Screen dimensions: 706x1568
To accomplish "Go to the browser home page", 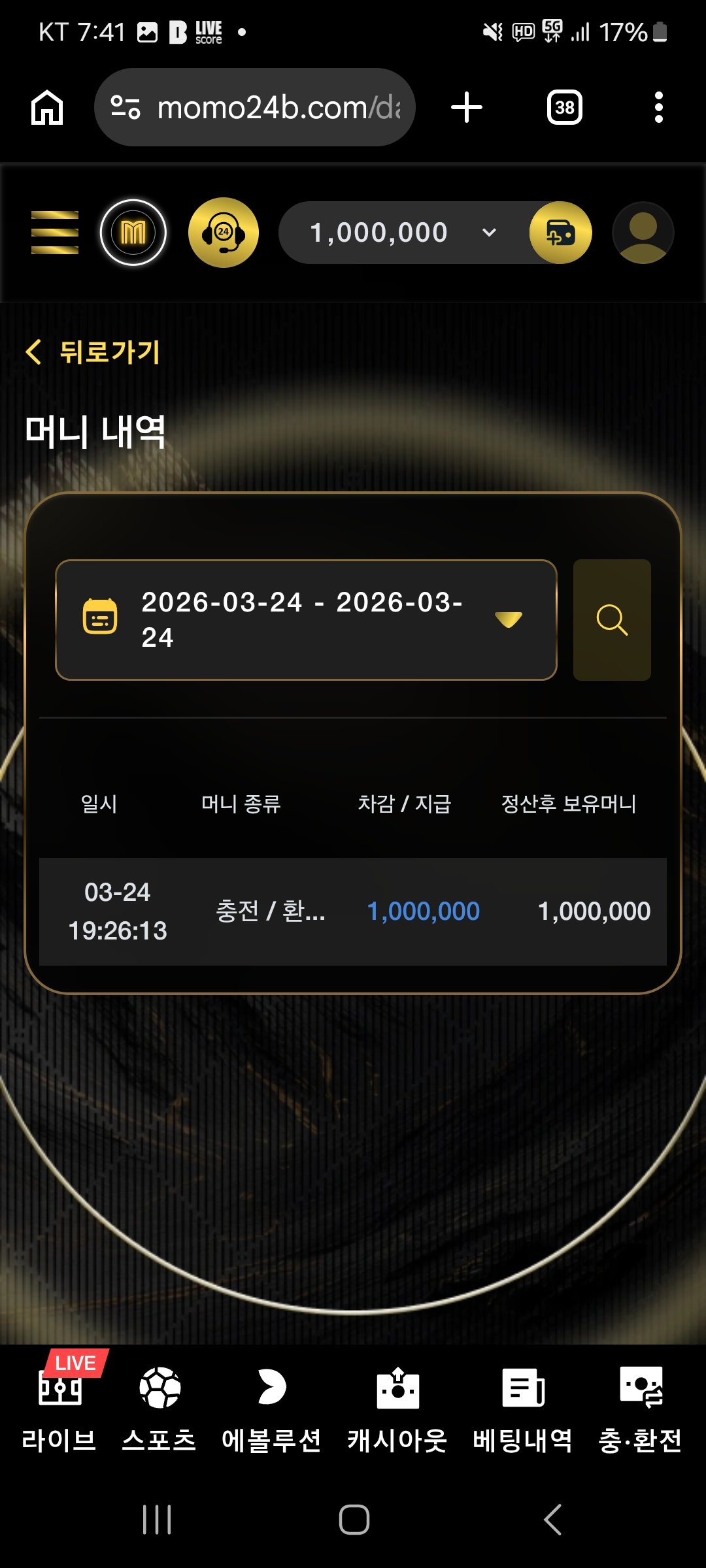I will pyautogui.click(x=47, y=107).
